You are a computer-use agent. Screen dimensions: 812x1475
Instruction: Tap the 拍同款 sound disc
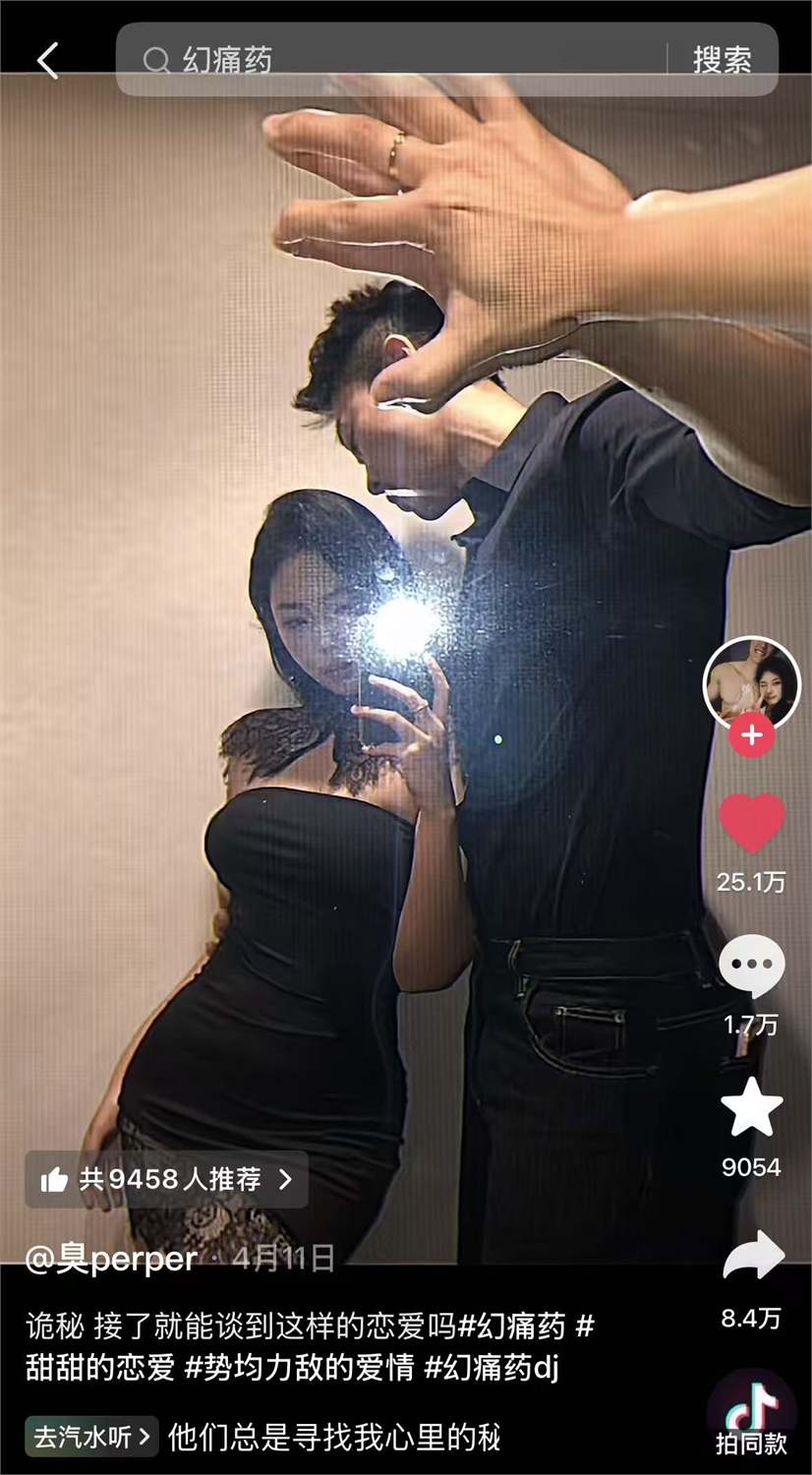pyautogui.click(x=752, y=1417)
